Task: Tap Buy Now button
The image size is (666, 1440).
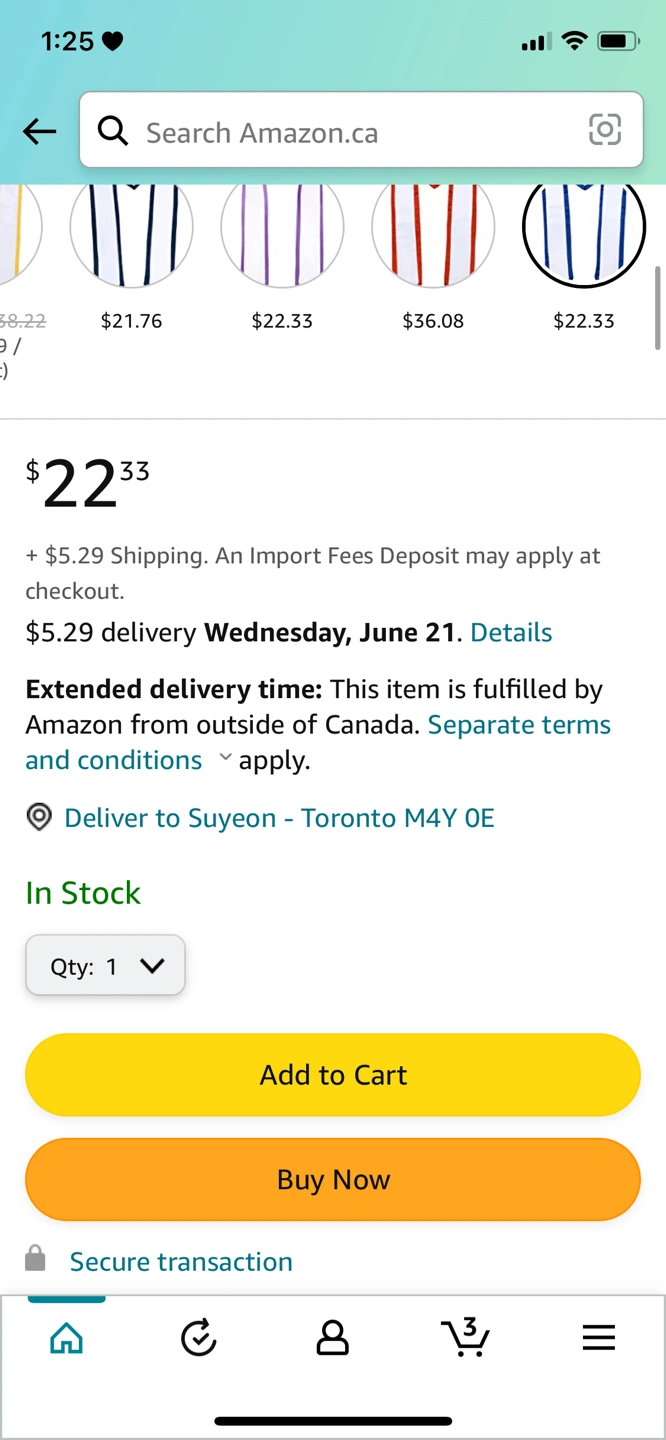Action: (x=333, y=1179)
